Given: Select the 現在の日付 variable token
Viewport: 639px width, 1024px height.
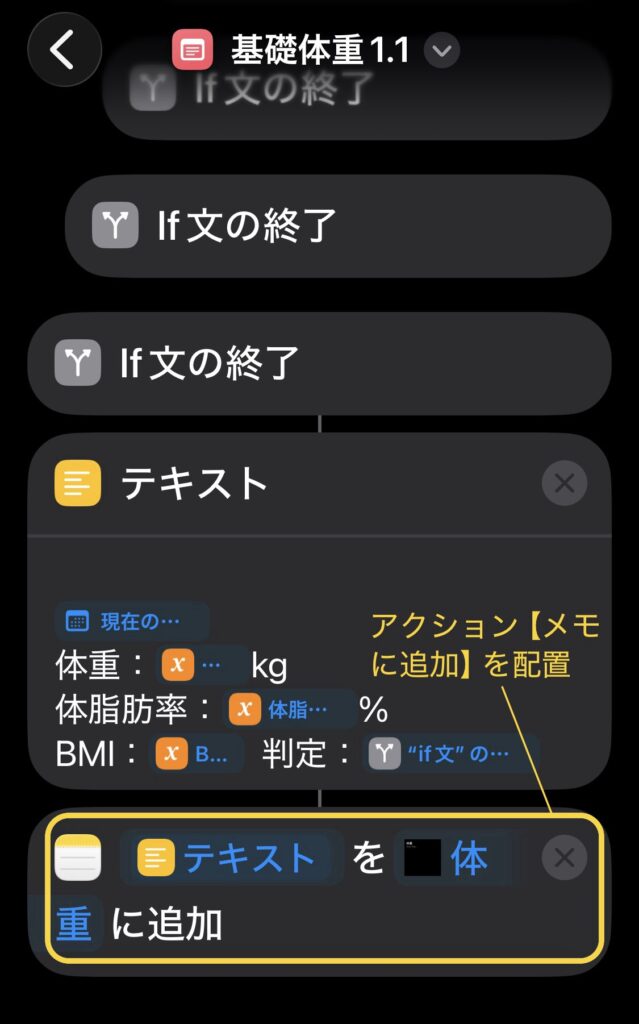Looking at the screenshot, I should point(132,621).
